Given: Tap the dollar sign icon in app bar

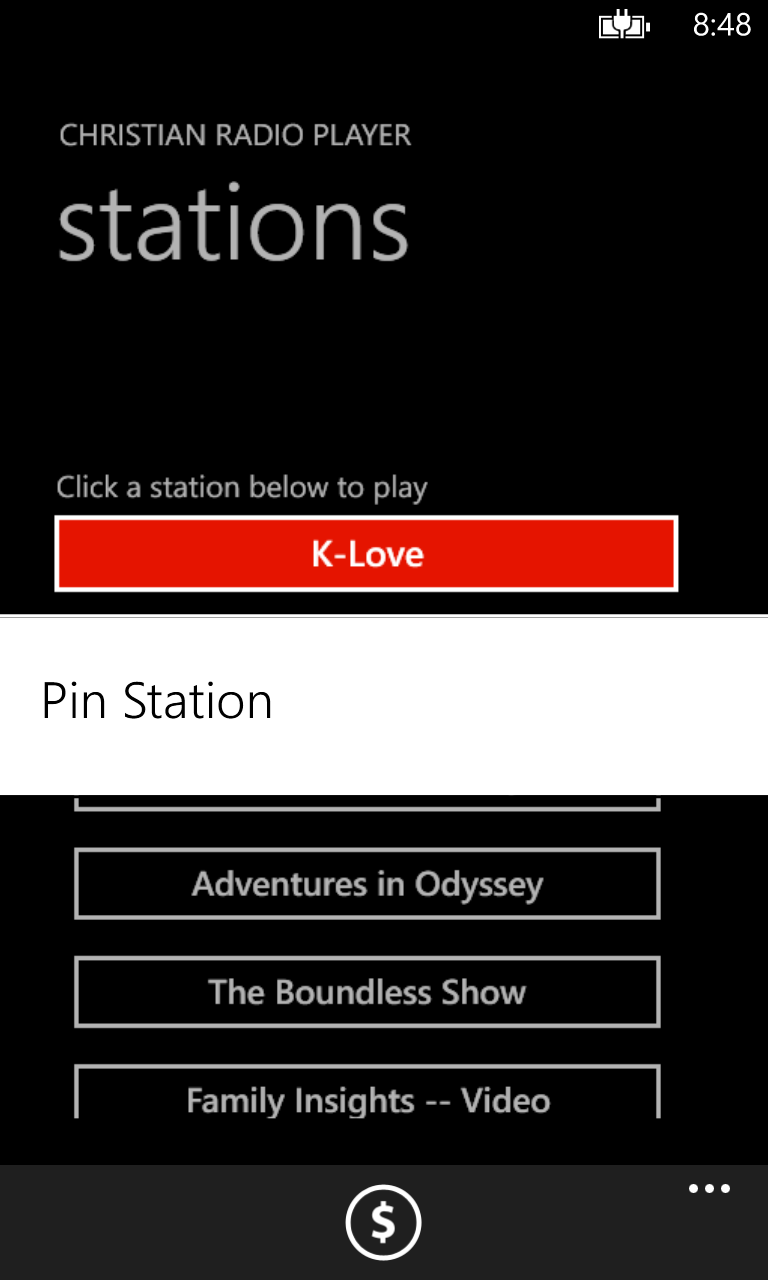Looking at the screenshot, I should point(383,1222).
